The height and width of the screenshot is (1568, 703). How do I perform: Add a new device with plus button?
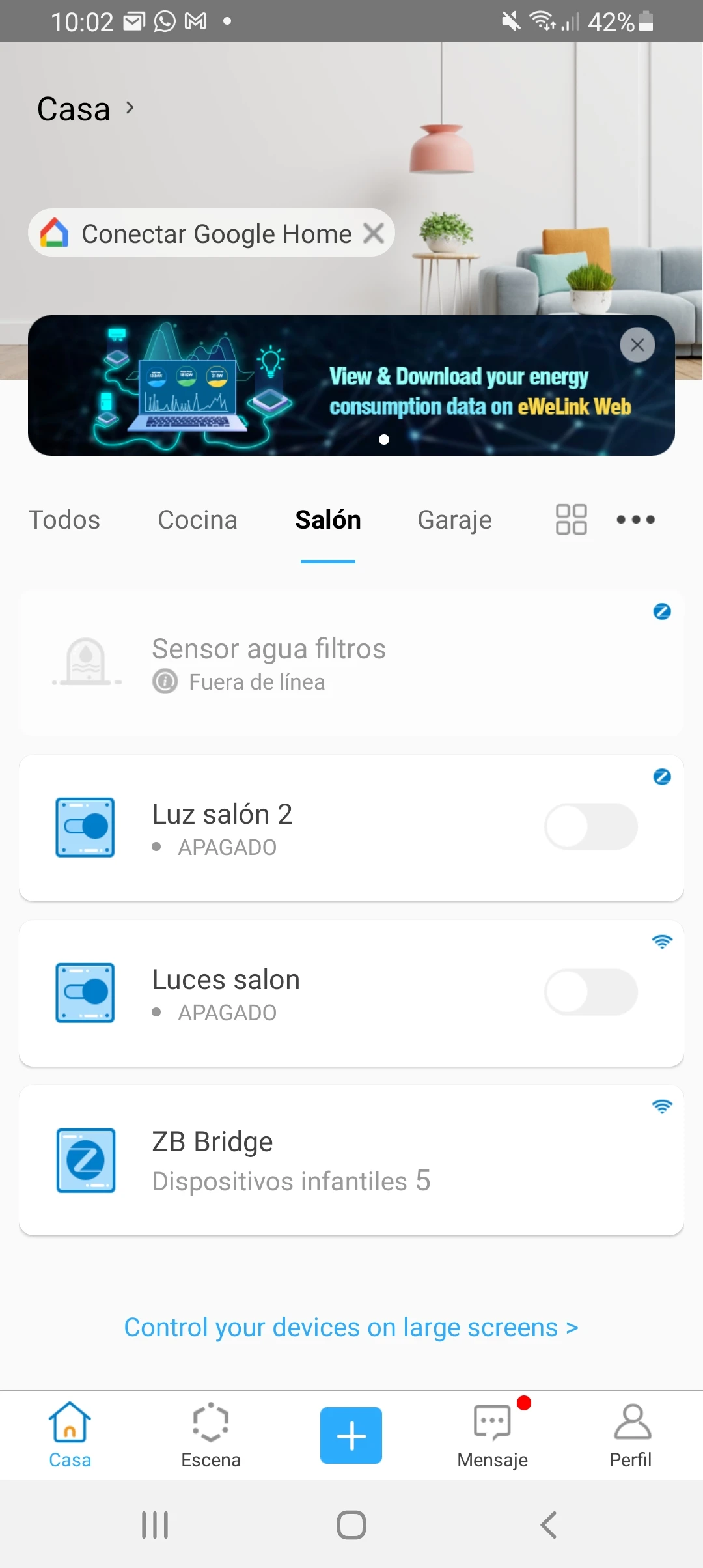(x=351, y=1435)
